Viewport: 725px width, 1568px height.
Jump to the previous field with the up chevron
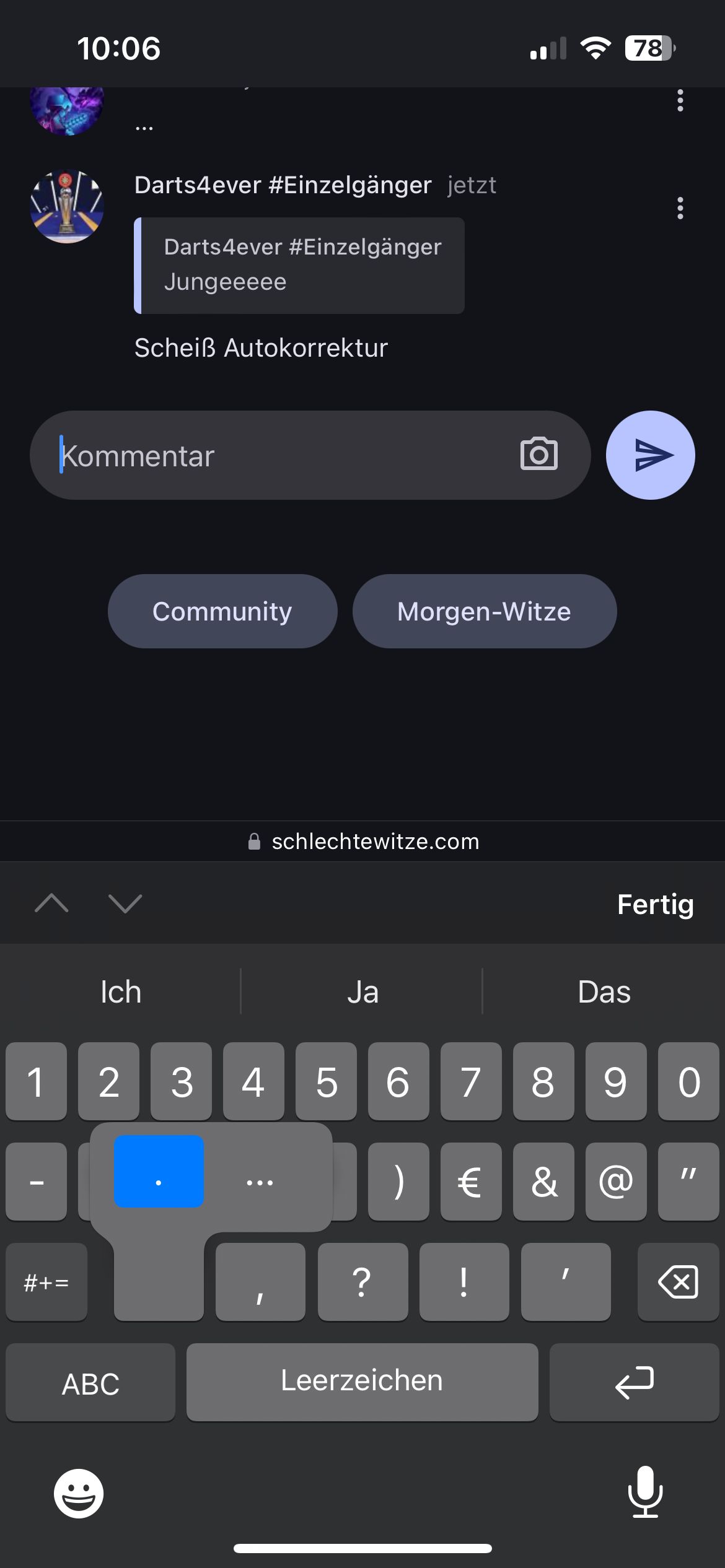point(51,904)
